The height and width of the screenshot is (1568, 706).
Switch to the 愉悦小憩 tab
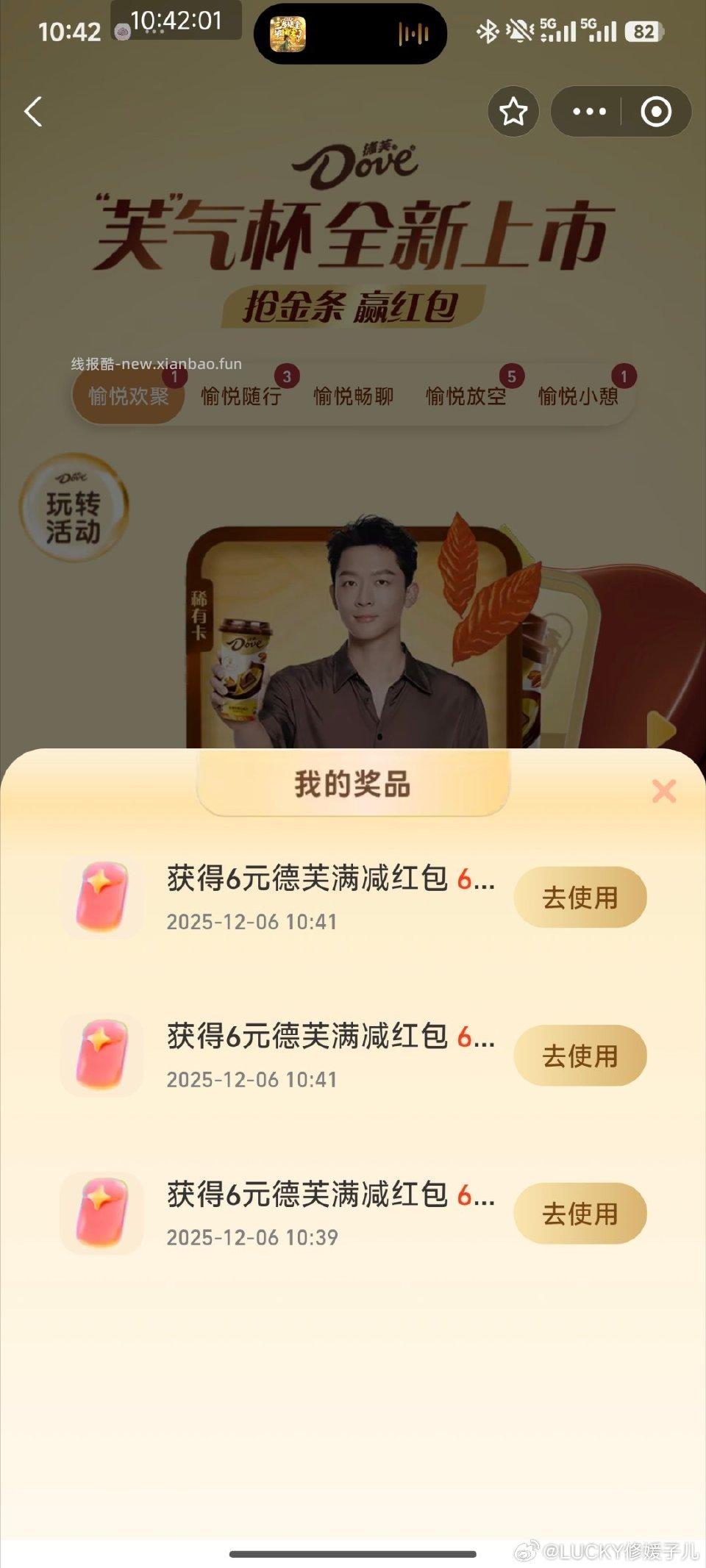580,395
